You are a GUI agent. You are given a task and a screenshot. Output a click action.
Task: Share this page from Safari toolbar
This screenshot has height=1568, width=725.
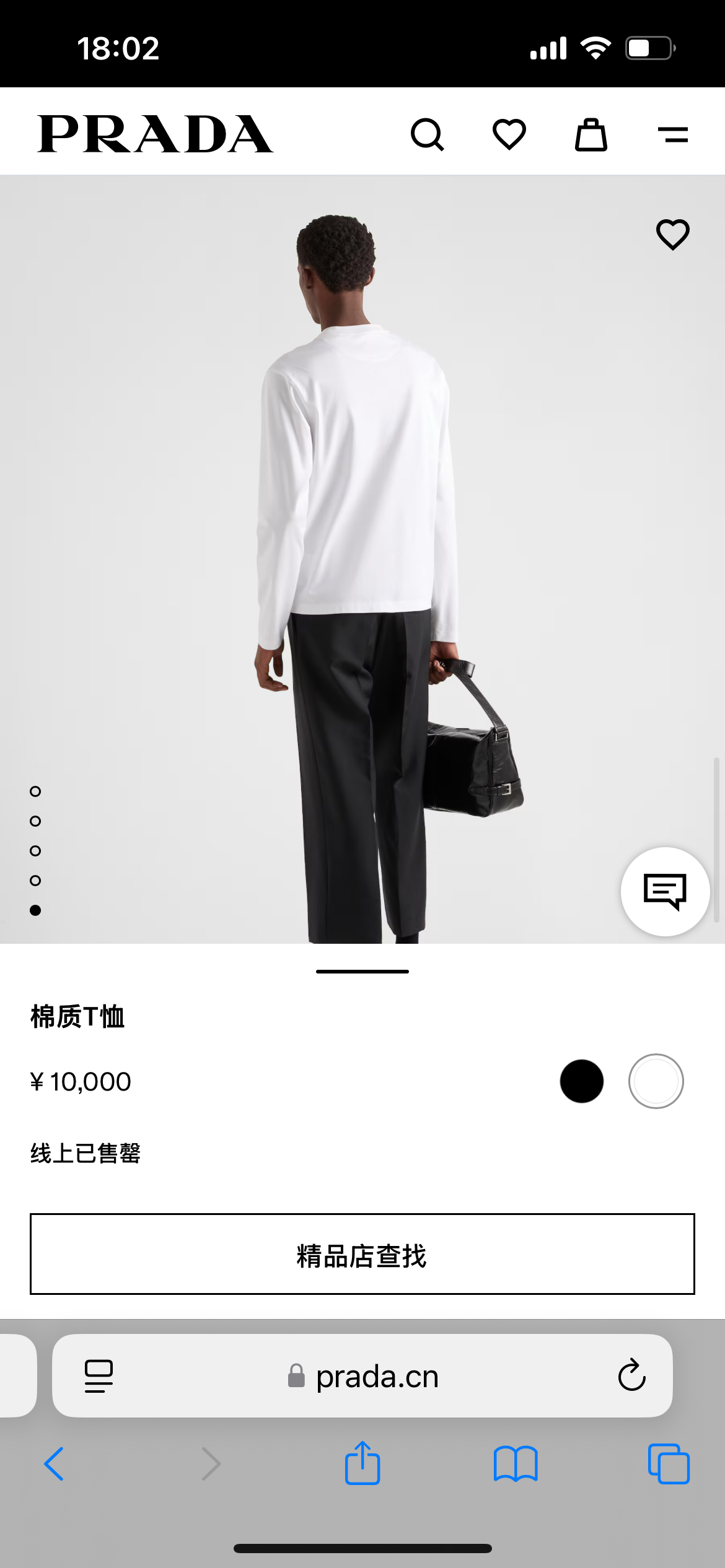click(362, 1464)
